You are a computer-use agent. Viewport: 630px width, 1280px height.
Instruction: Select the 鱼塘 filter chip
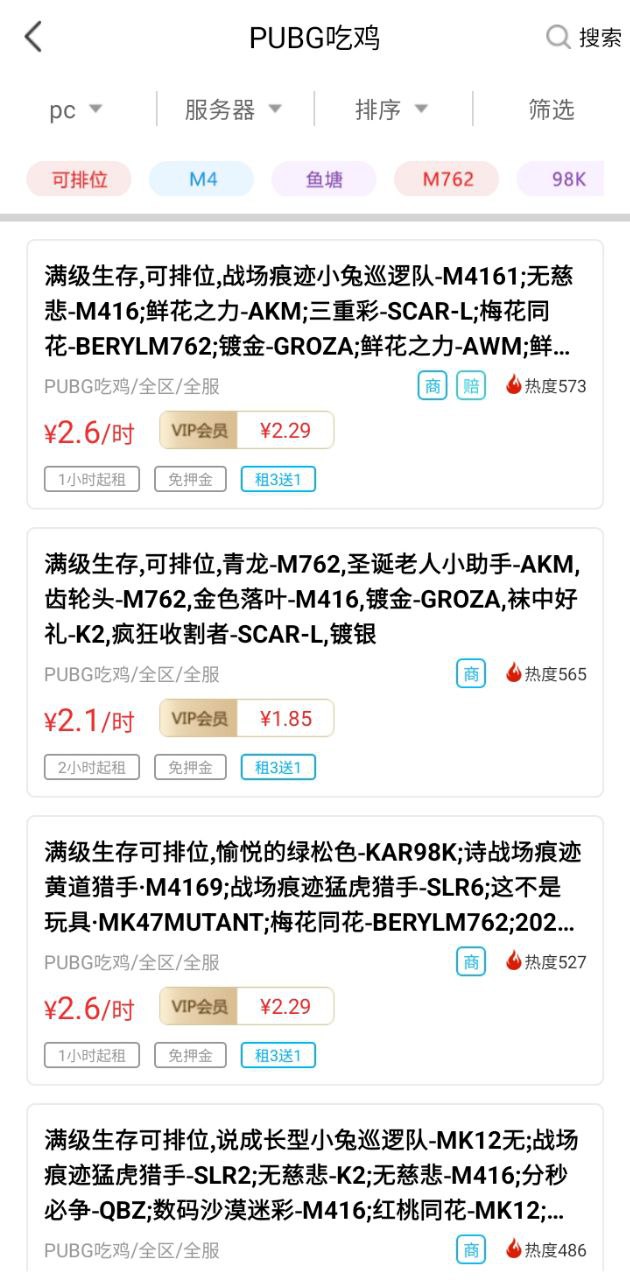[324, 180]
